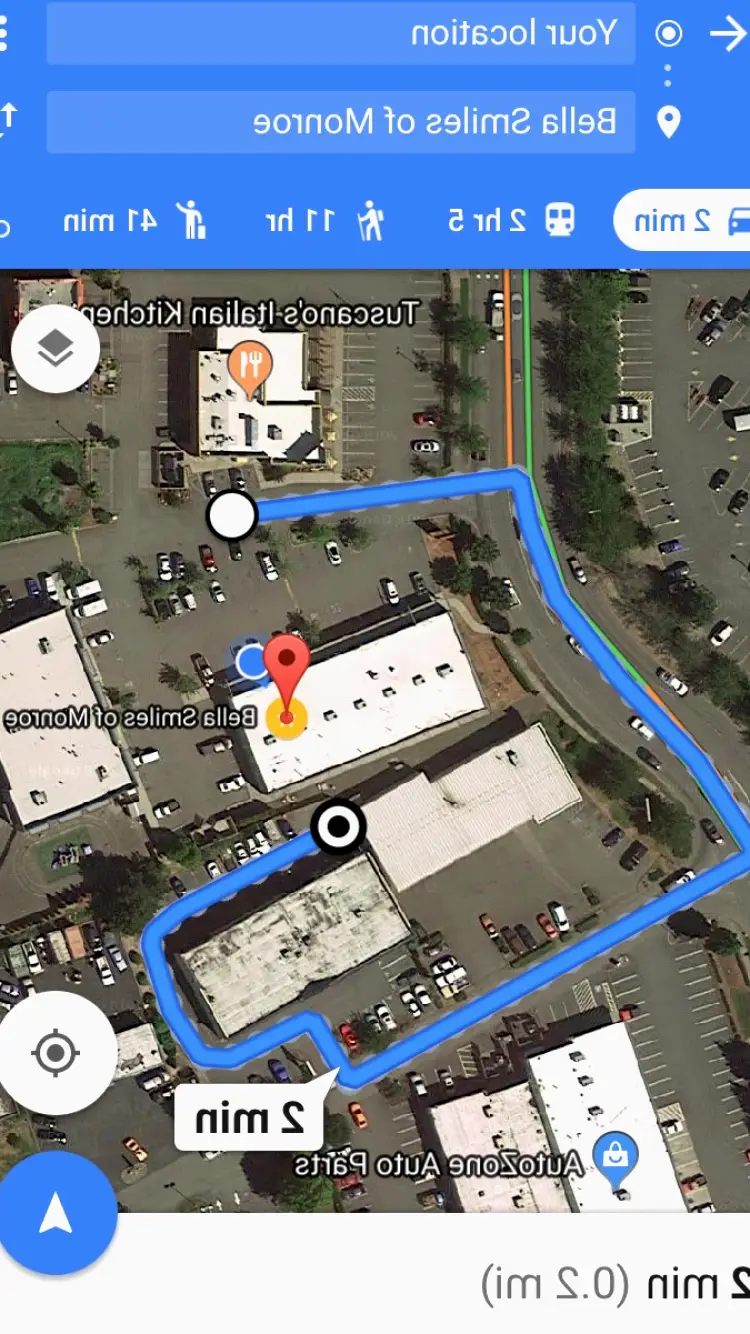
Task: Start navigation with the blue arrow button
Action: (56, 1213)
